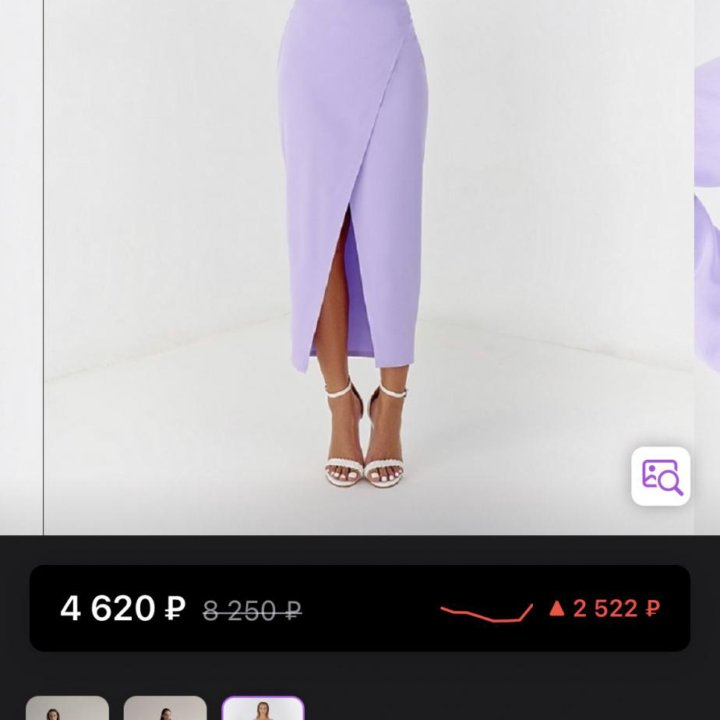Open the price history bar showing 4 620 ₽
The width and height of the screenshot is (720, 720).
[360, 608]
